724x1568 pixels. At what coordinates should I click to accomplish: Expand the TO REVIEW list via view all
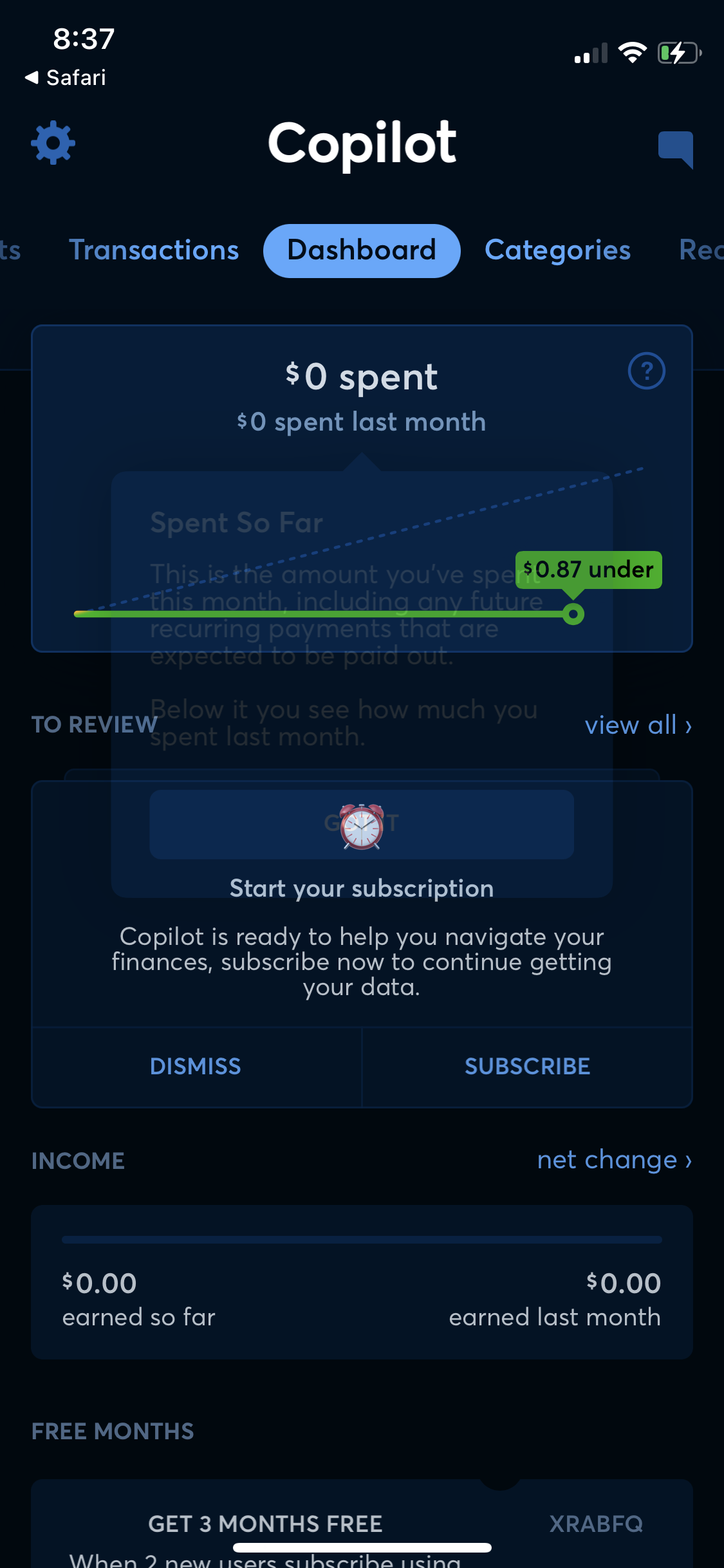click(638, 725)
